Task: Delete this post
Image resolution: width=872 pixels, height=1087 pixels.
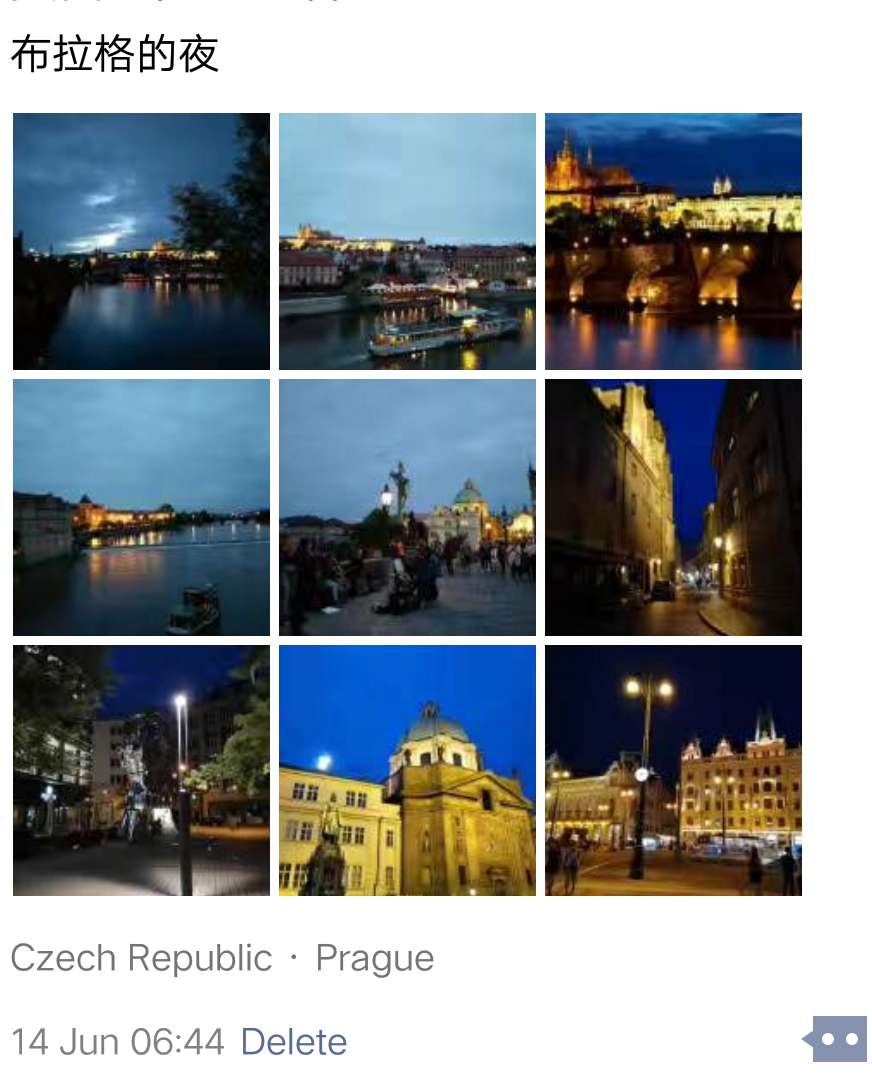Action: [293, 1042]
